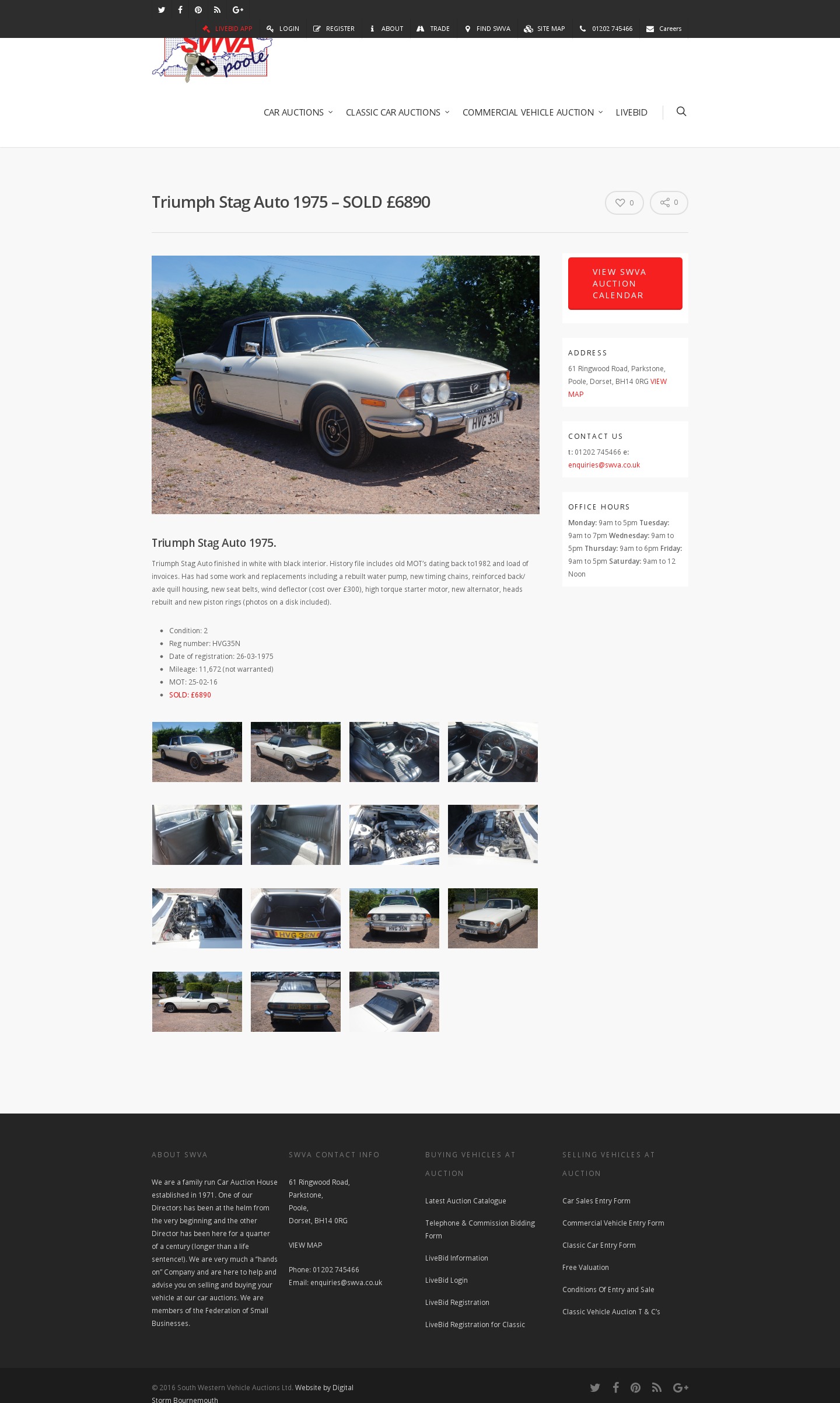
Task: Like this Triumph Stag listing
Action: (624, 203)
